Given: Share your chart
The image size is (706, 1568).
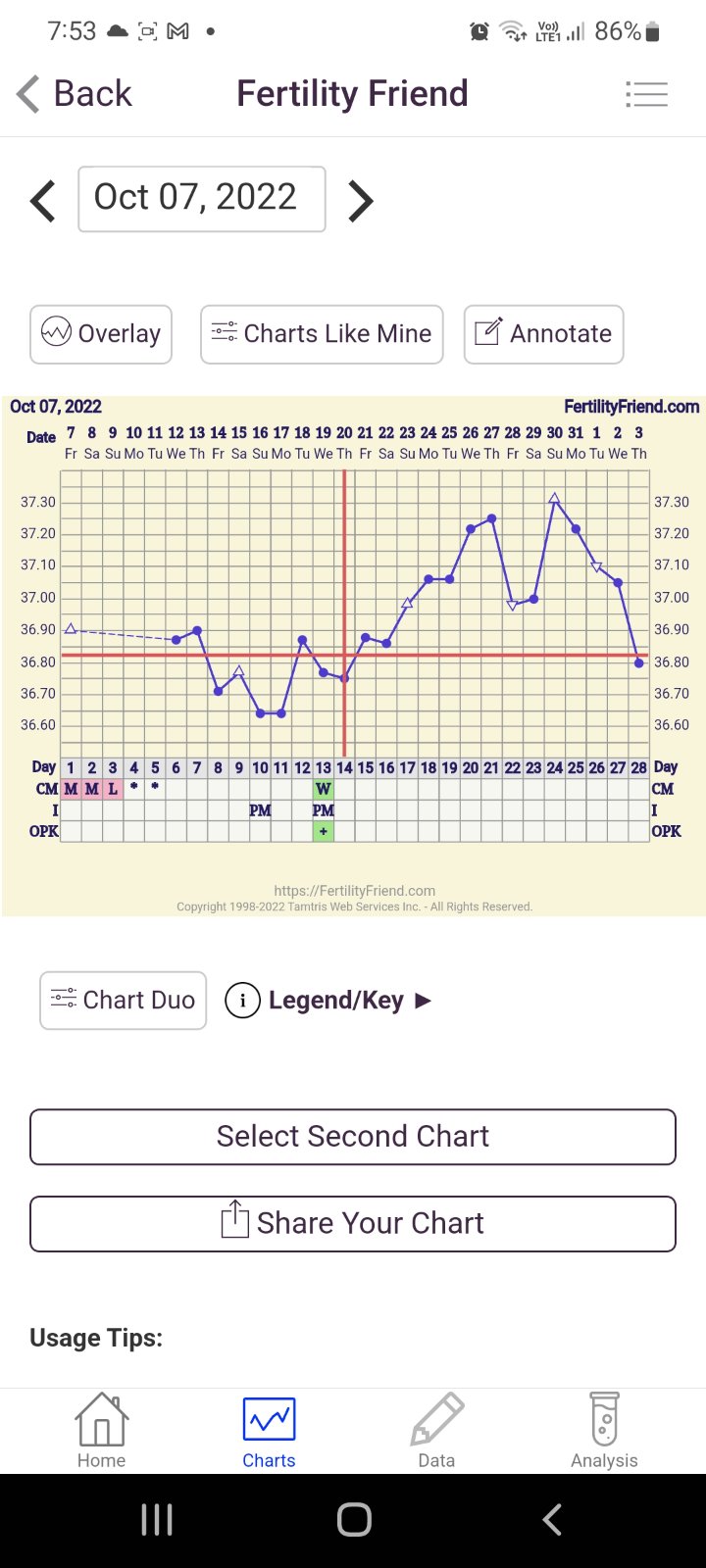Looking at the screenshot, I should point(353,1224).
